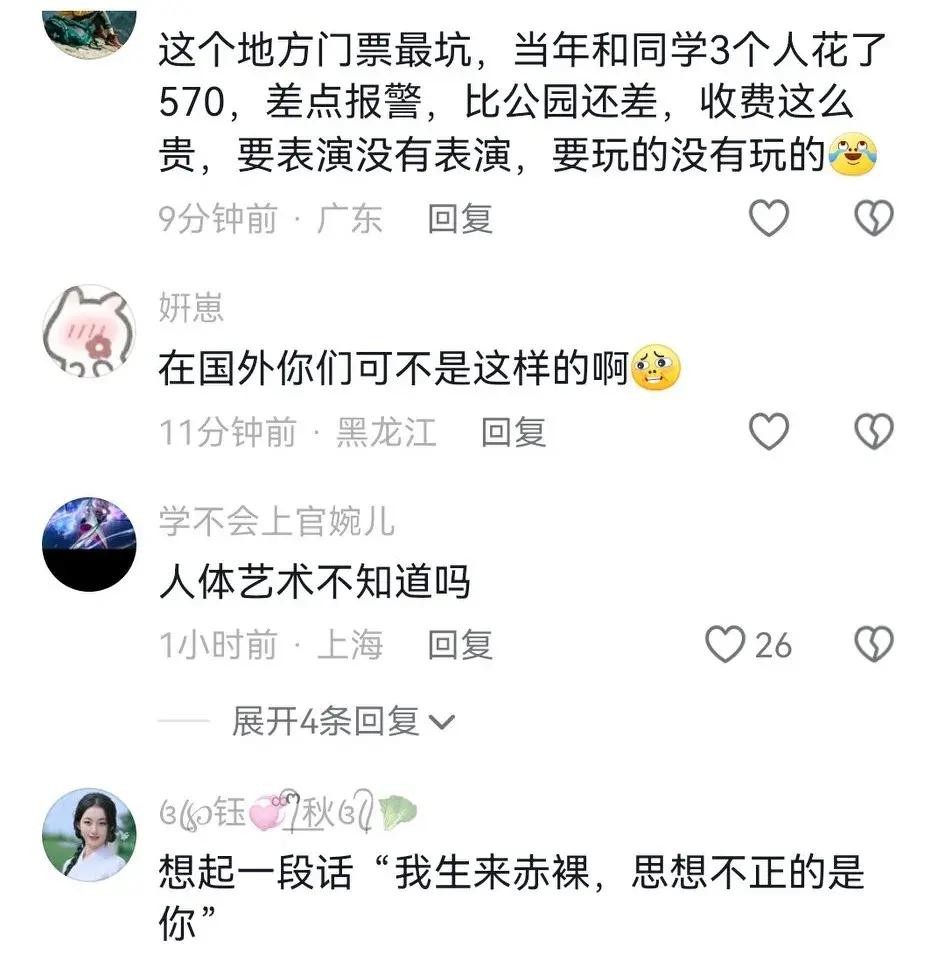Image resolution: width=945 pixels, height=956 pixels.
Task: Like 学不会上官婉儿's comment
Action: [x=726, y=645]
